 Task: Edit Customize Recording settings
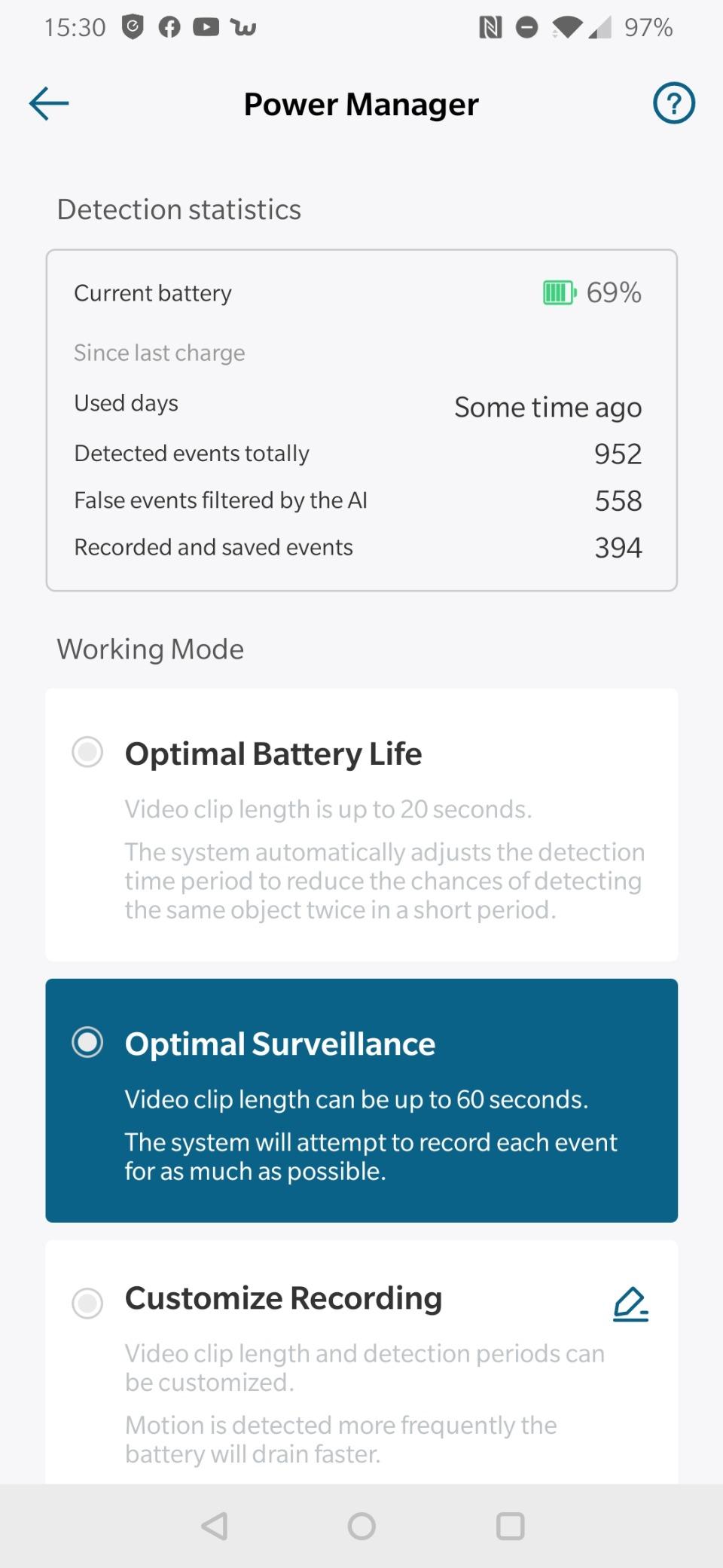point(630,1304)
